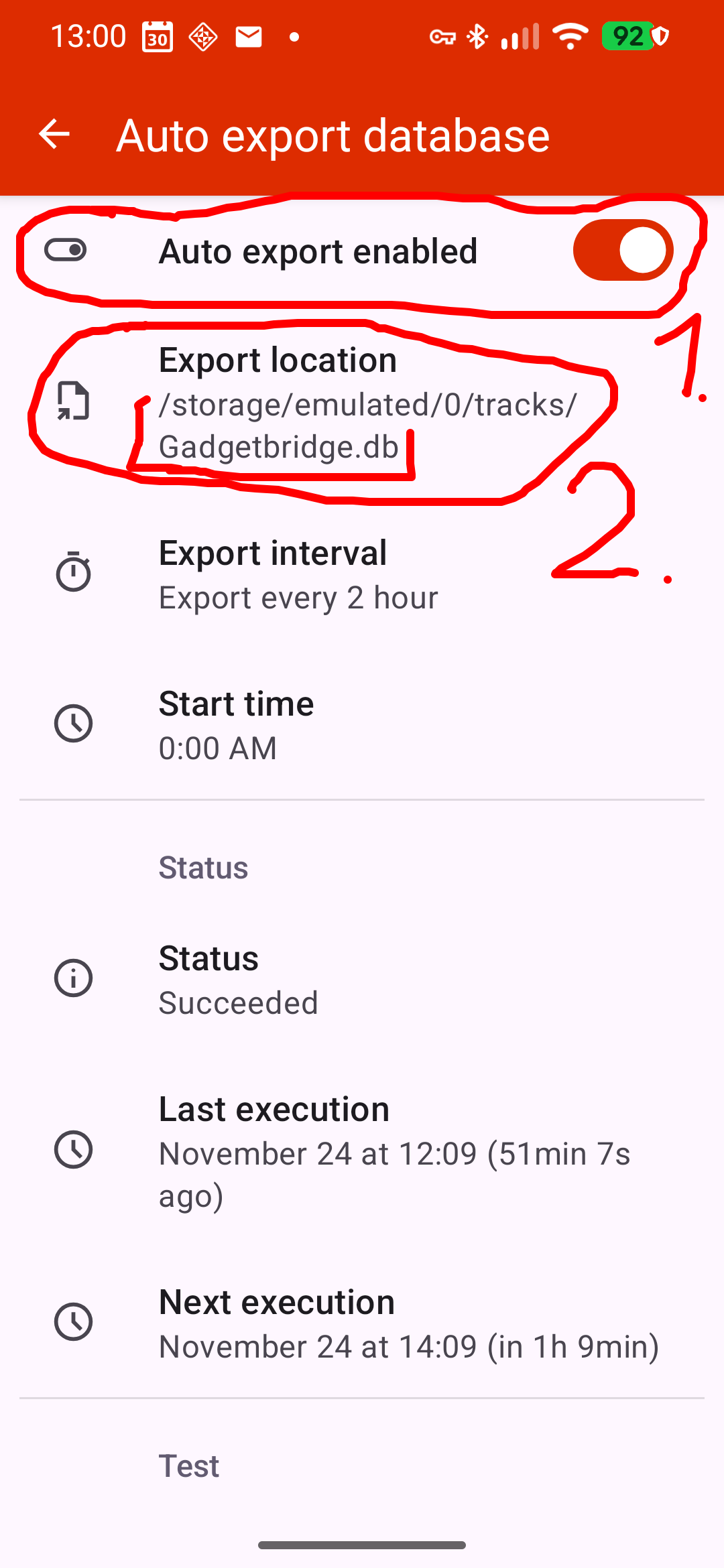The width and height of the screenshot is (724, 1568).
Task: Disable the Auto export enabled switch
Action: (623, 251)
